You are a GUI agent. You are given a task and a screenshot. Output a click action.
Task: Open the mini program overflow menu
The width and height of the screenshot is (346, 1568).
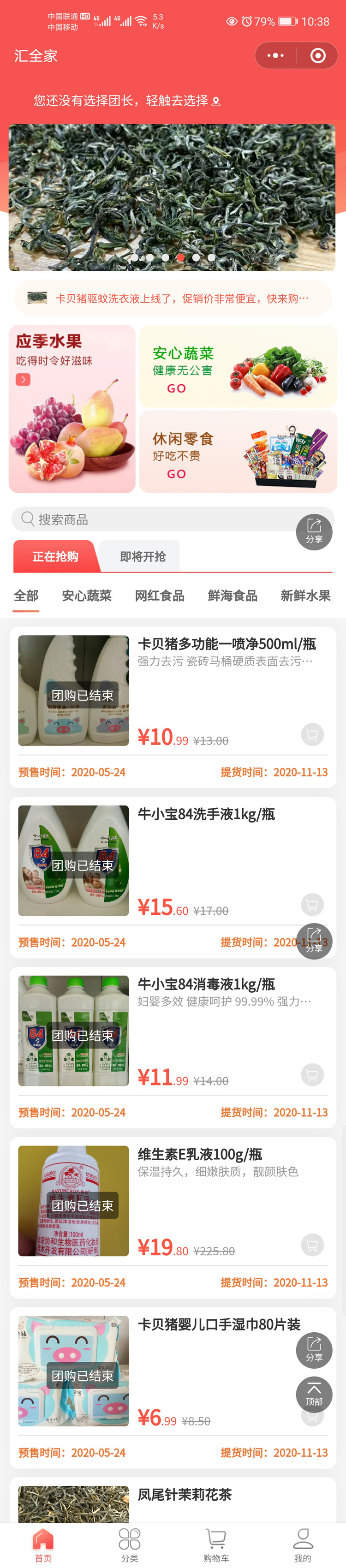pyautogui.click(x=275, y=55)
